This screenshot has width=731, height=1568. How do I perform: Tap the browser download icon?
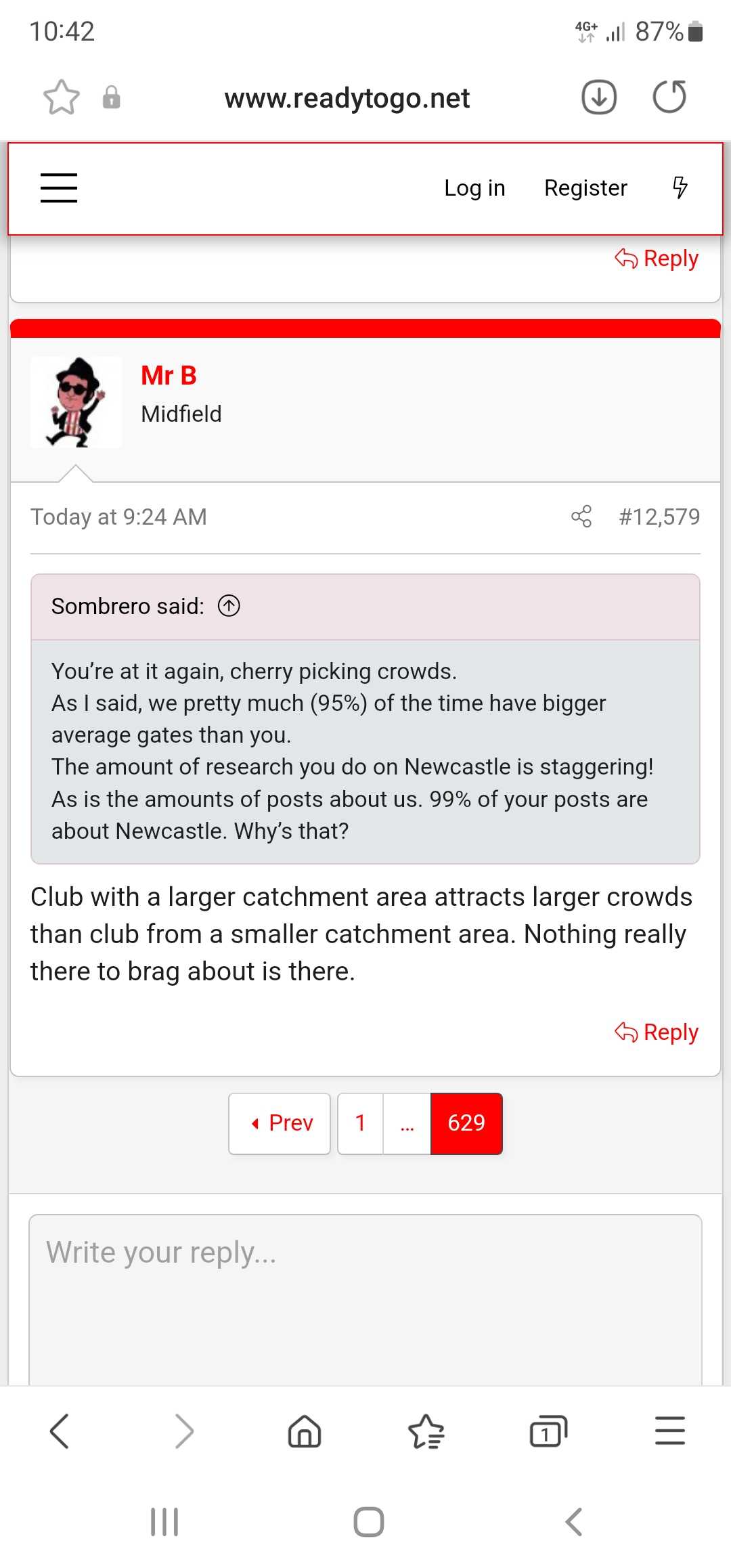click(x=599, y=97)
